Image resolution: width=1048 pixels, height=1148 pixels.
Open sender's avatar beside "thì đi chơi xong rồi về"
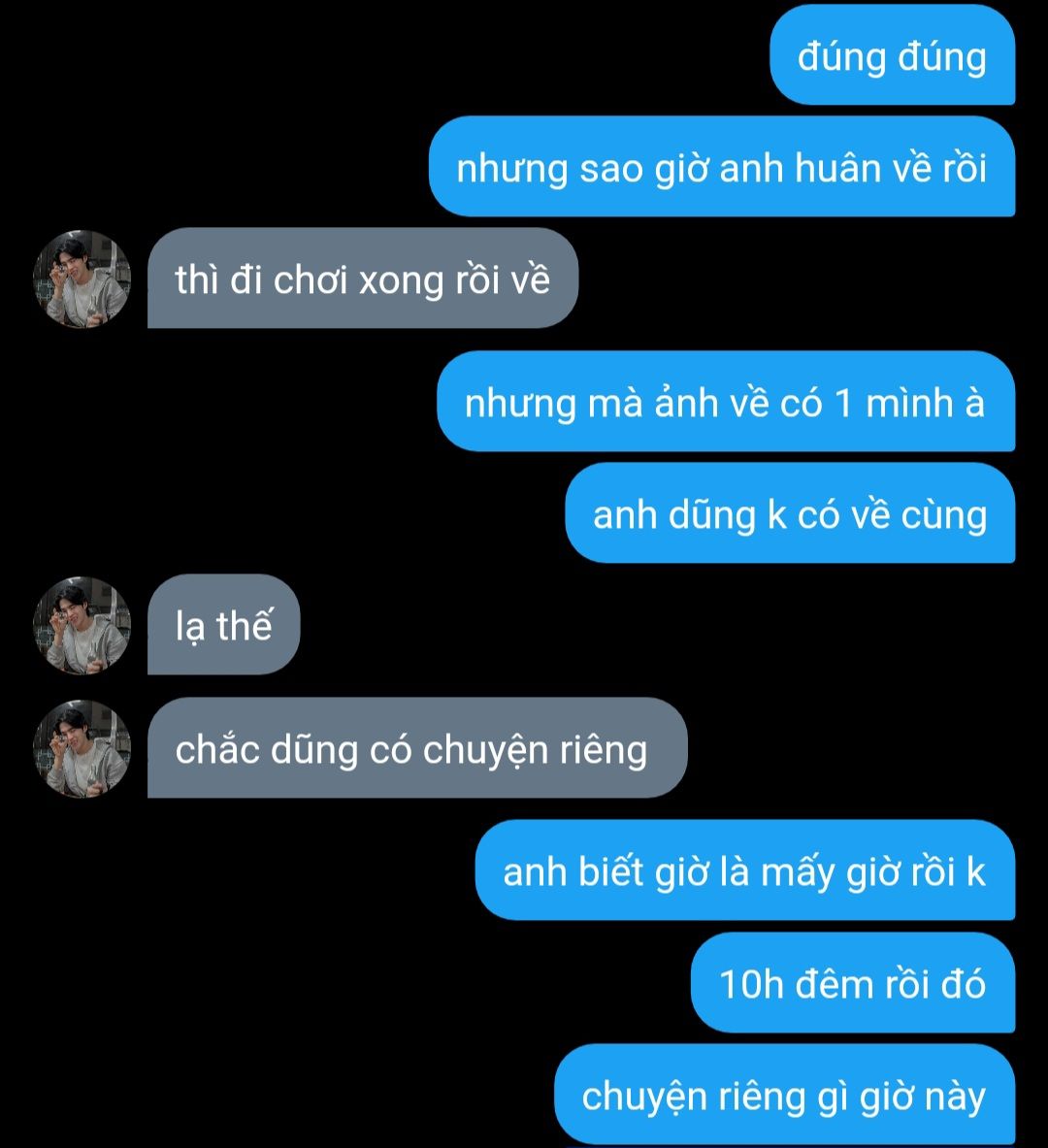coord(82,279)
